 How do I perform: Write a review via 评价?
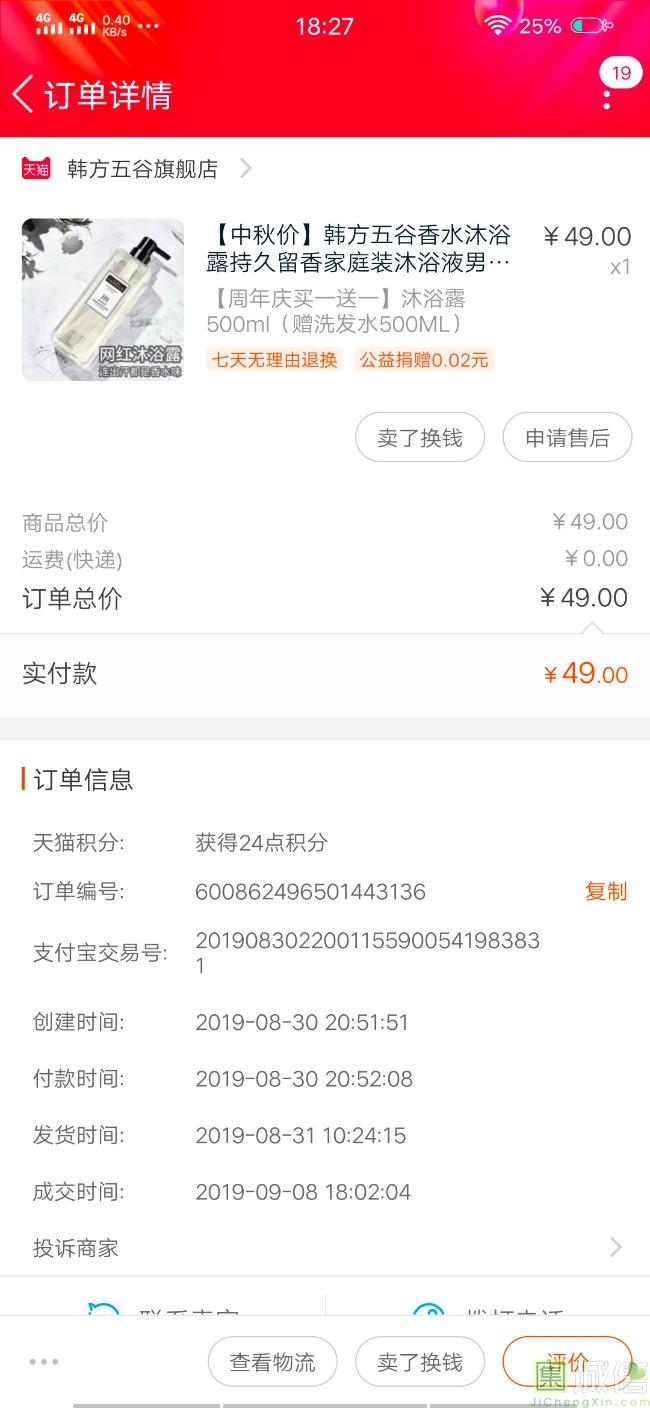pyautogui.click(x=566, y=1361)
